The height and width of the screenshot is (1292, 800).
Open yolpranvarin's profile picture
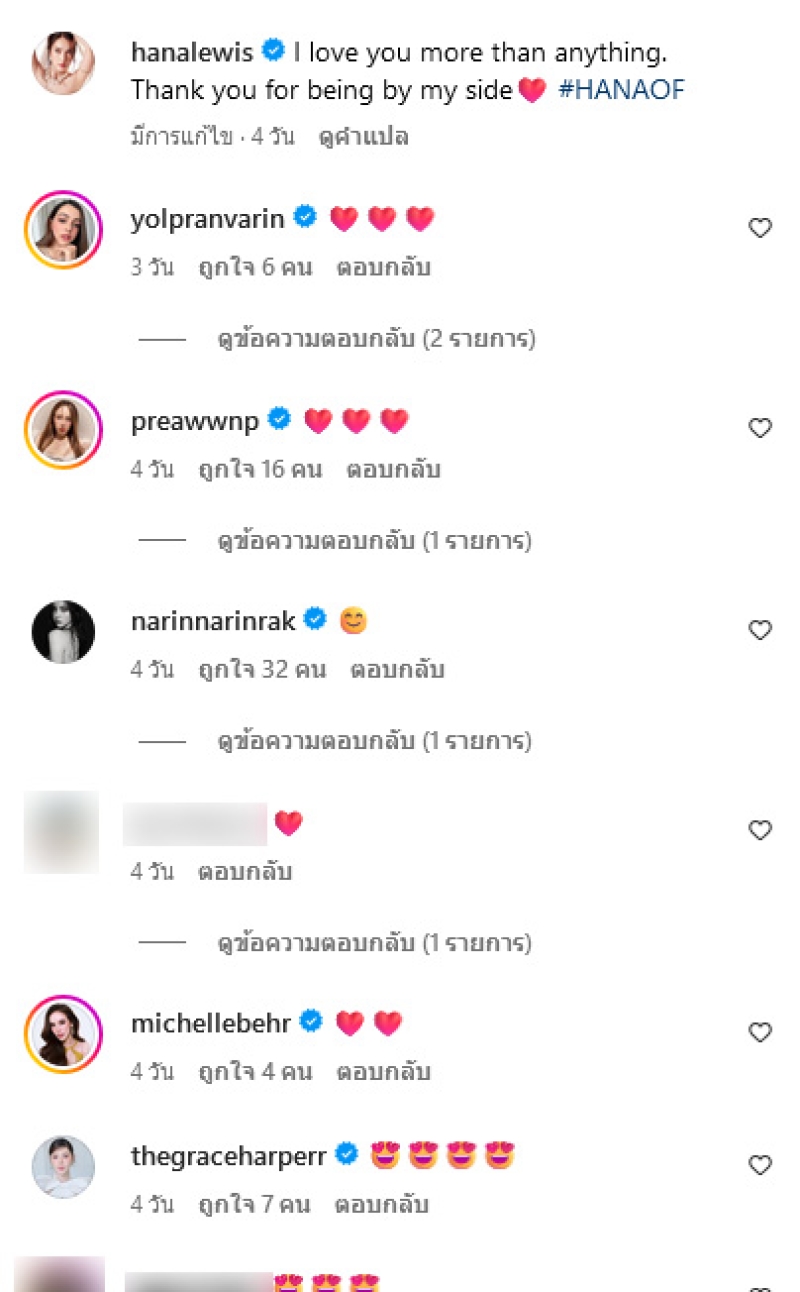(63, 229)
